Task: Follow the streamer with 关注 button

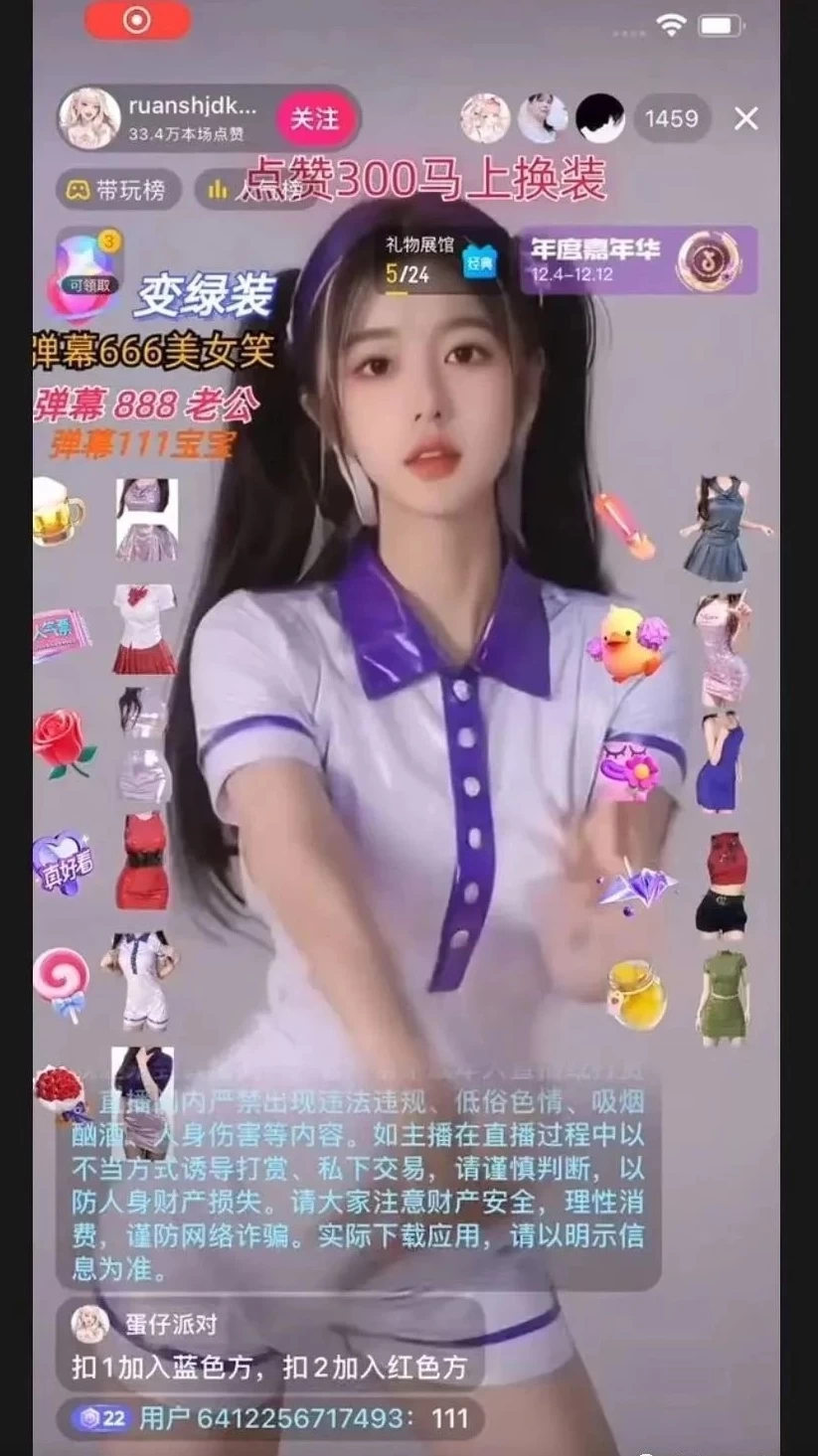Action: click(x=314, y=119)
